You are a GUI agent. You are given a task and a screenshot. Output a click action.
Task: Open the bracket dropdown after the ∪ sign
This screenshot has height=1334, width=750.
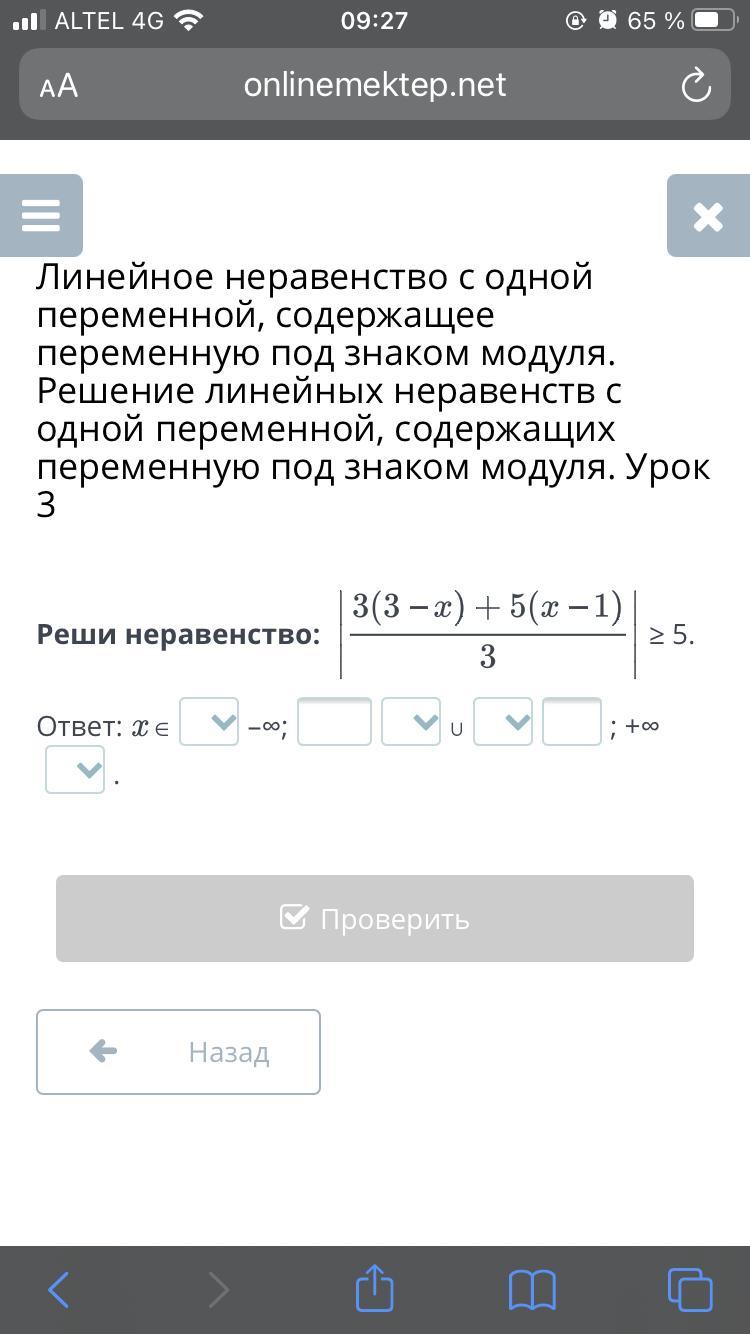503,722
